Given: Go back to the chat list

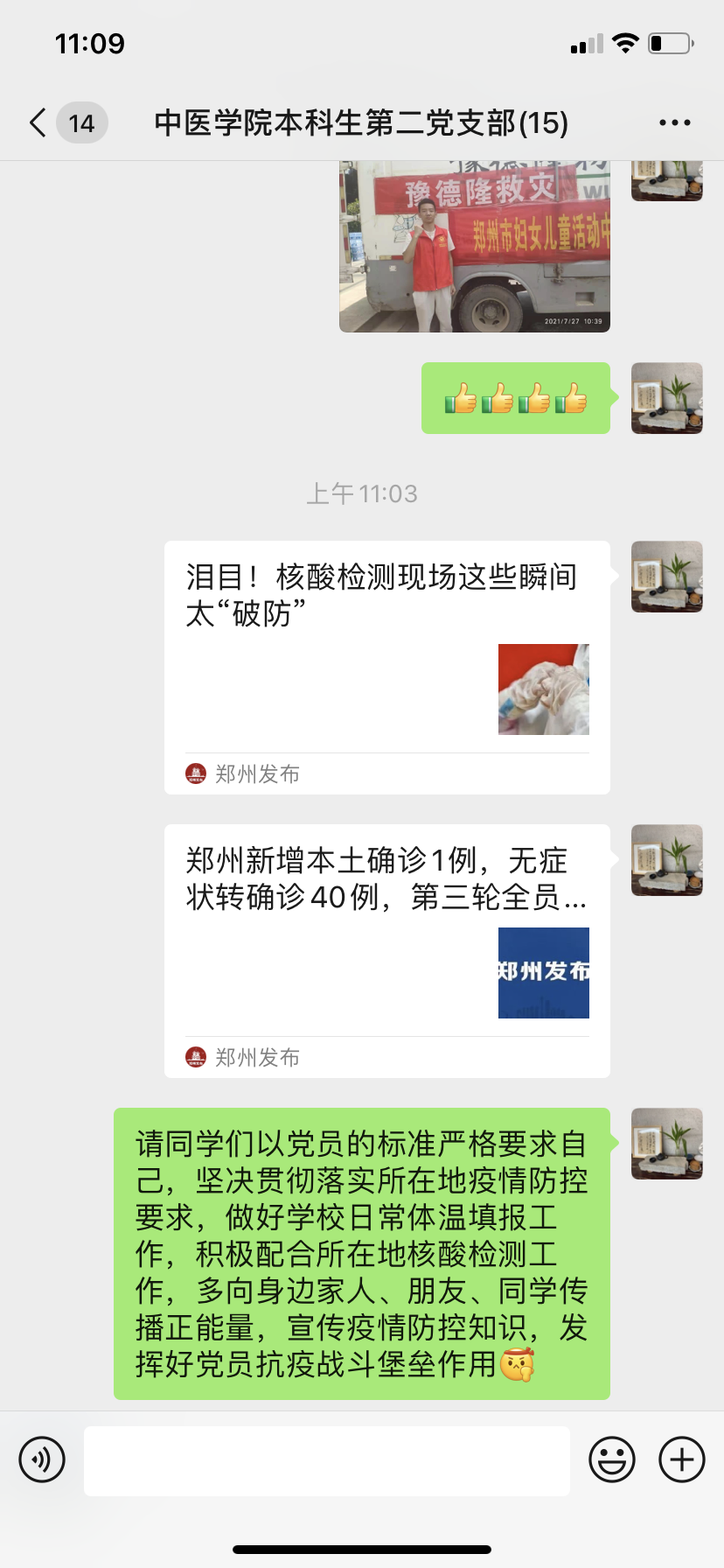Looking at the screenshot, I should coord(38,123).
